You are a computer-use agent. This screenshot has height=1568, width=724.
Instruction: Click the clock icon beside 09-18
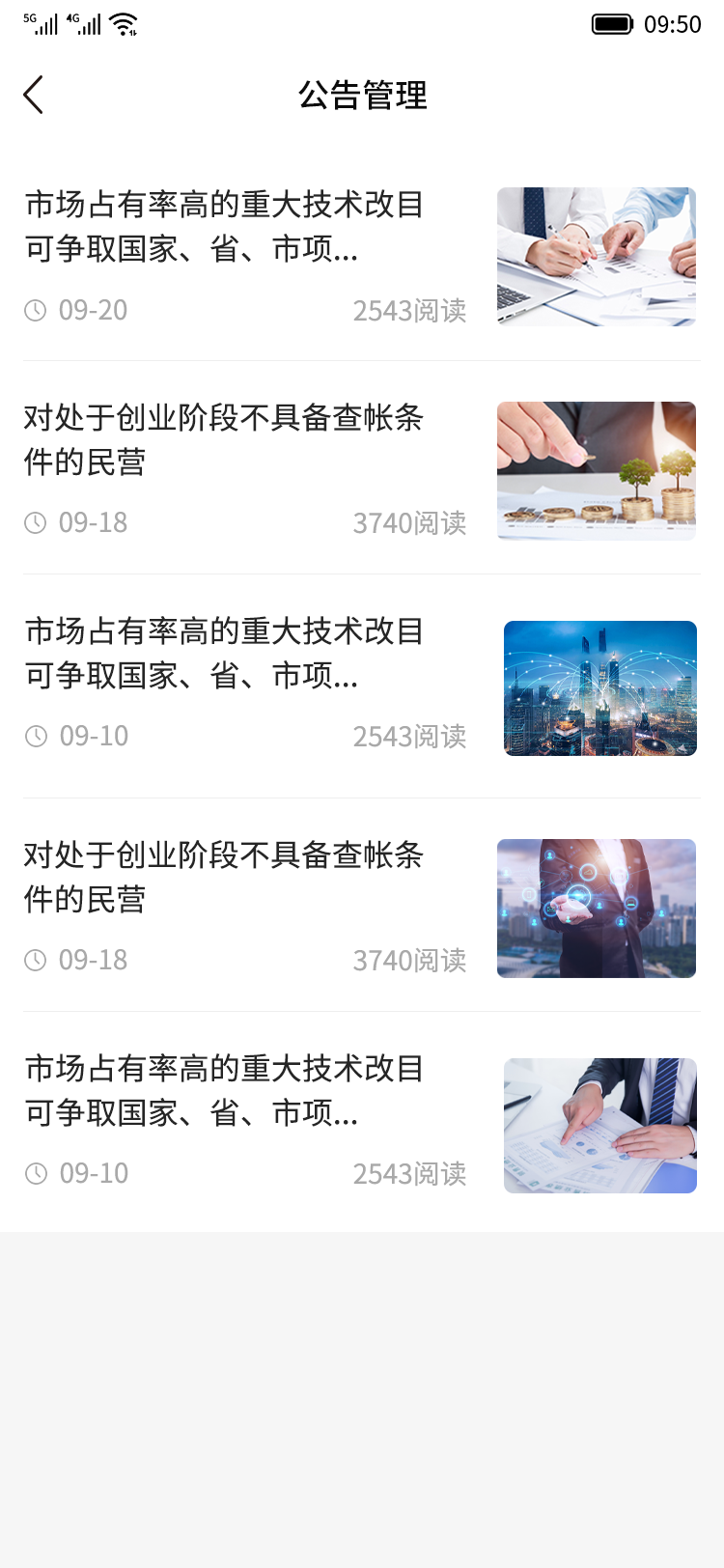(36, 522)
